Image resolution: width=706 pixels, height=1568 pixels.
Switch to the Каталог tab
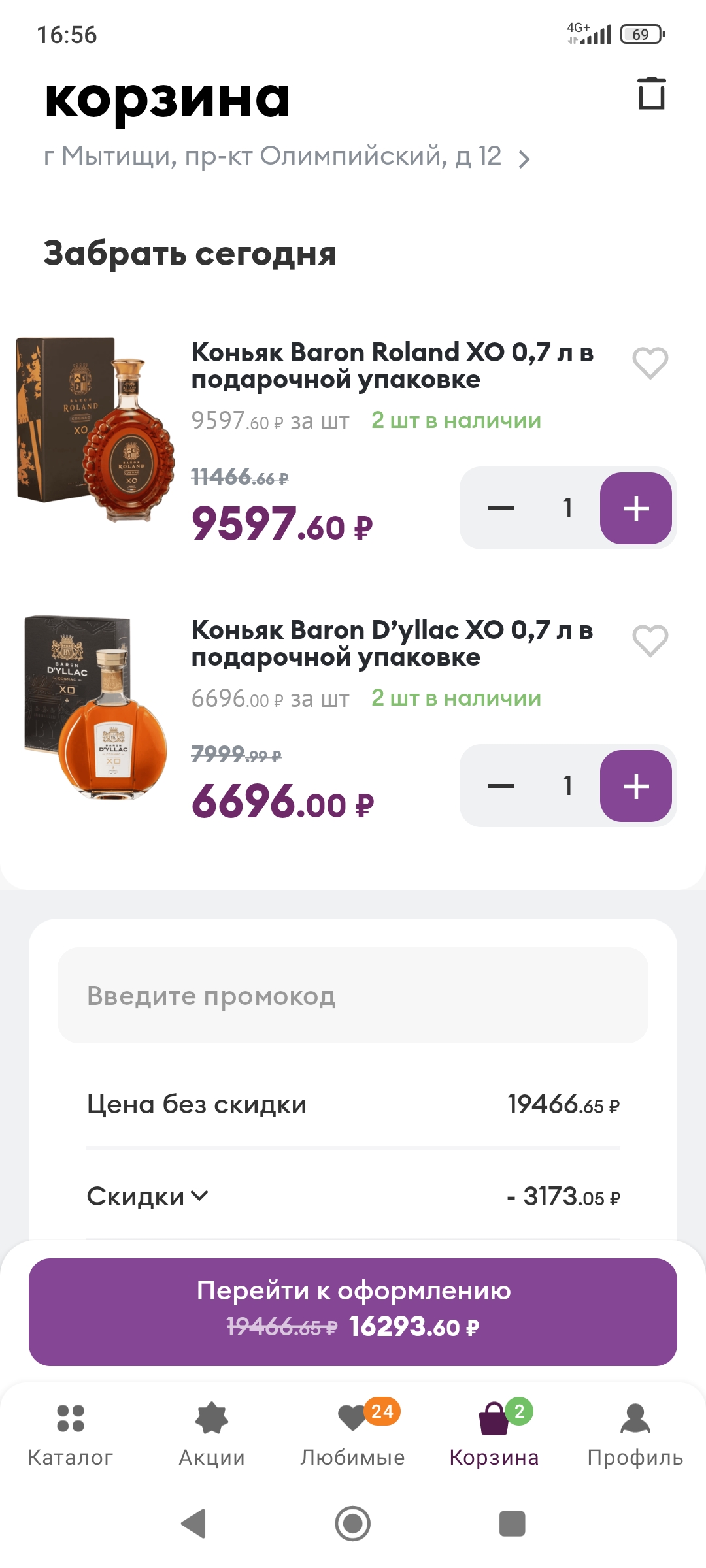(x=71, y=1435)
